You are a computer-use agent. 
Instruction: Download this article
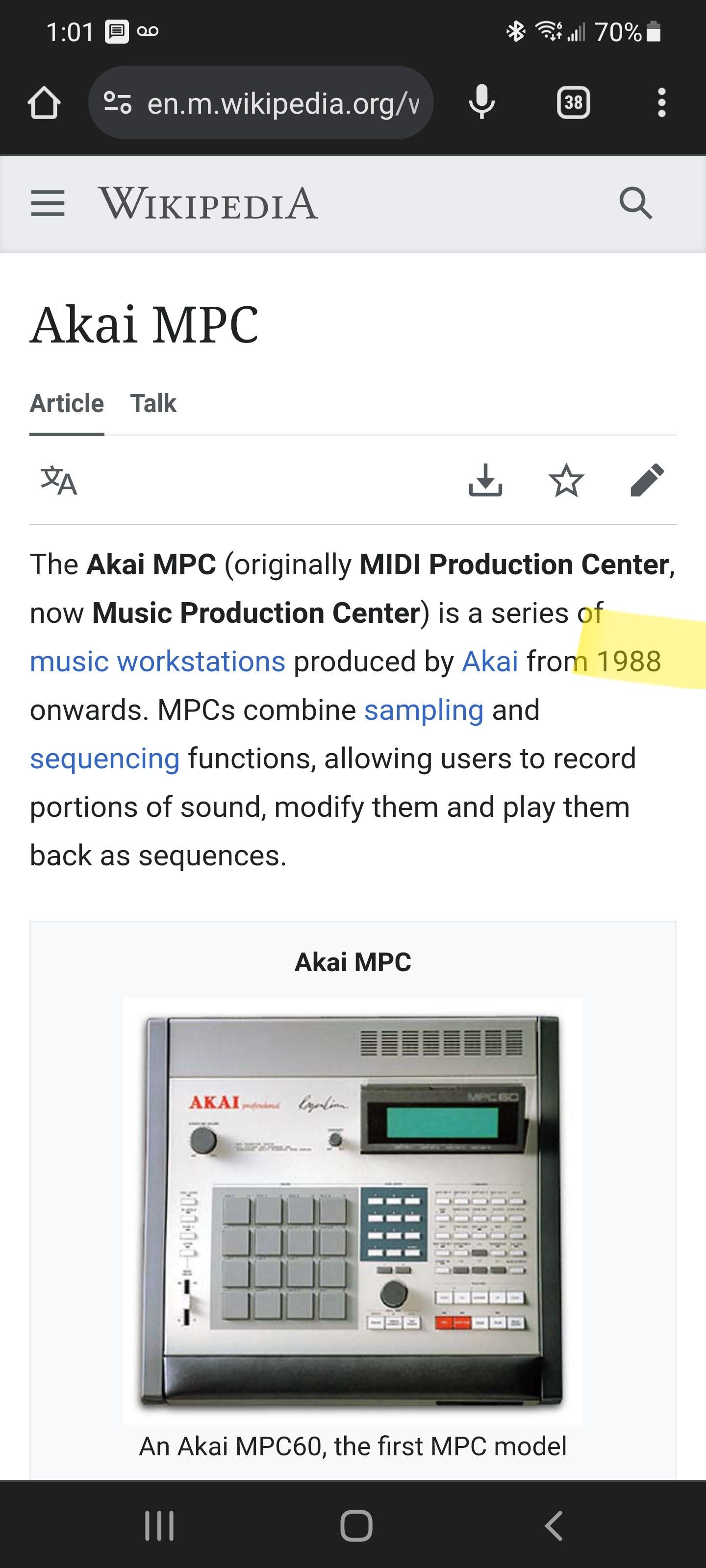point(485,481)
